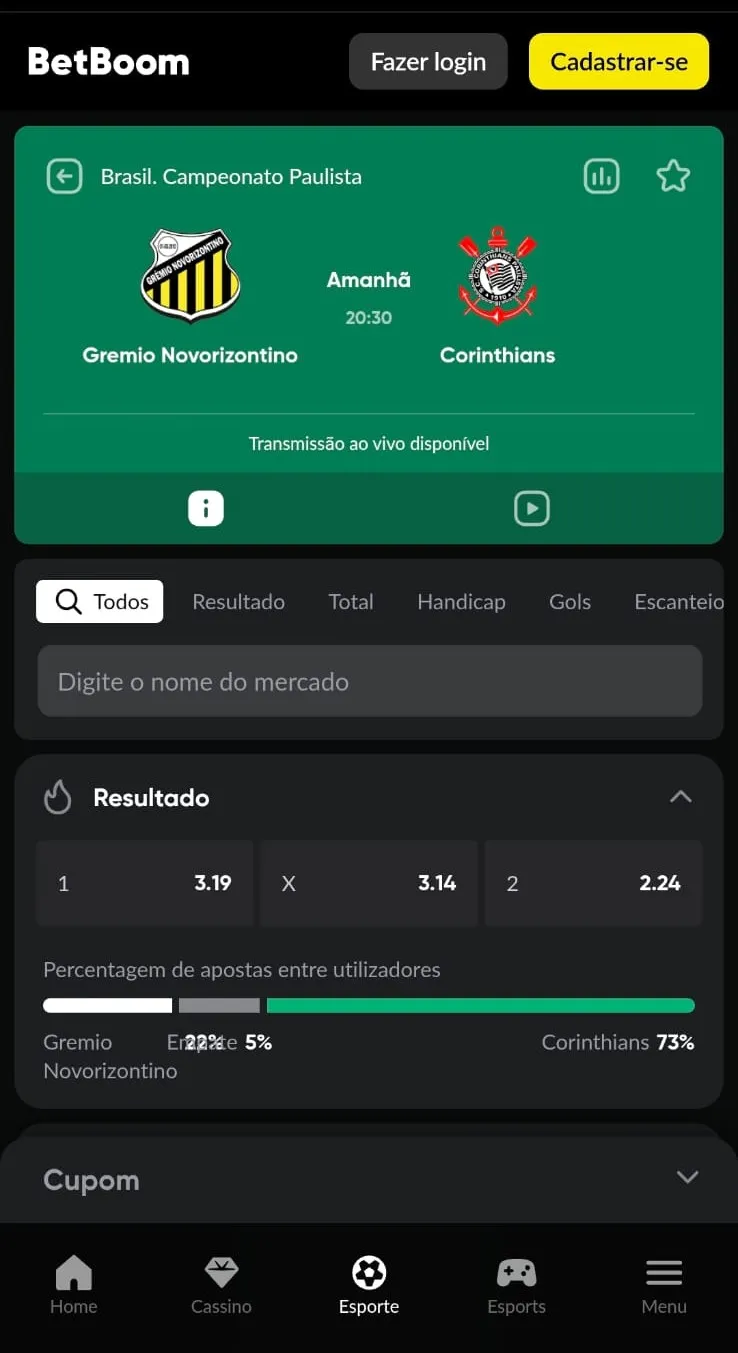Select the Total markets tab
This screenshot has width=738, height=1353.
tap(351, 601)
